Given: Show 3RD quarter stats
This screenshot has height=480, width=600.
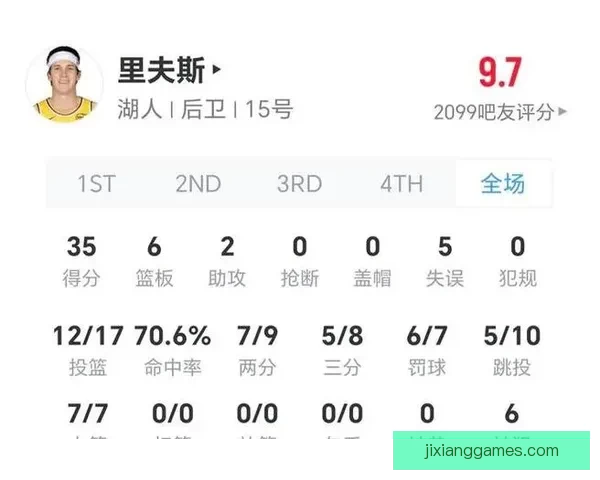Looking at the screenshot, I should pyautogui.click(x=299, y=184).
